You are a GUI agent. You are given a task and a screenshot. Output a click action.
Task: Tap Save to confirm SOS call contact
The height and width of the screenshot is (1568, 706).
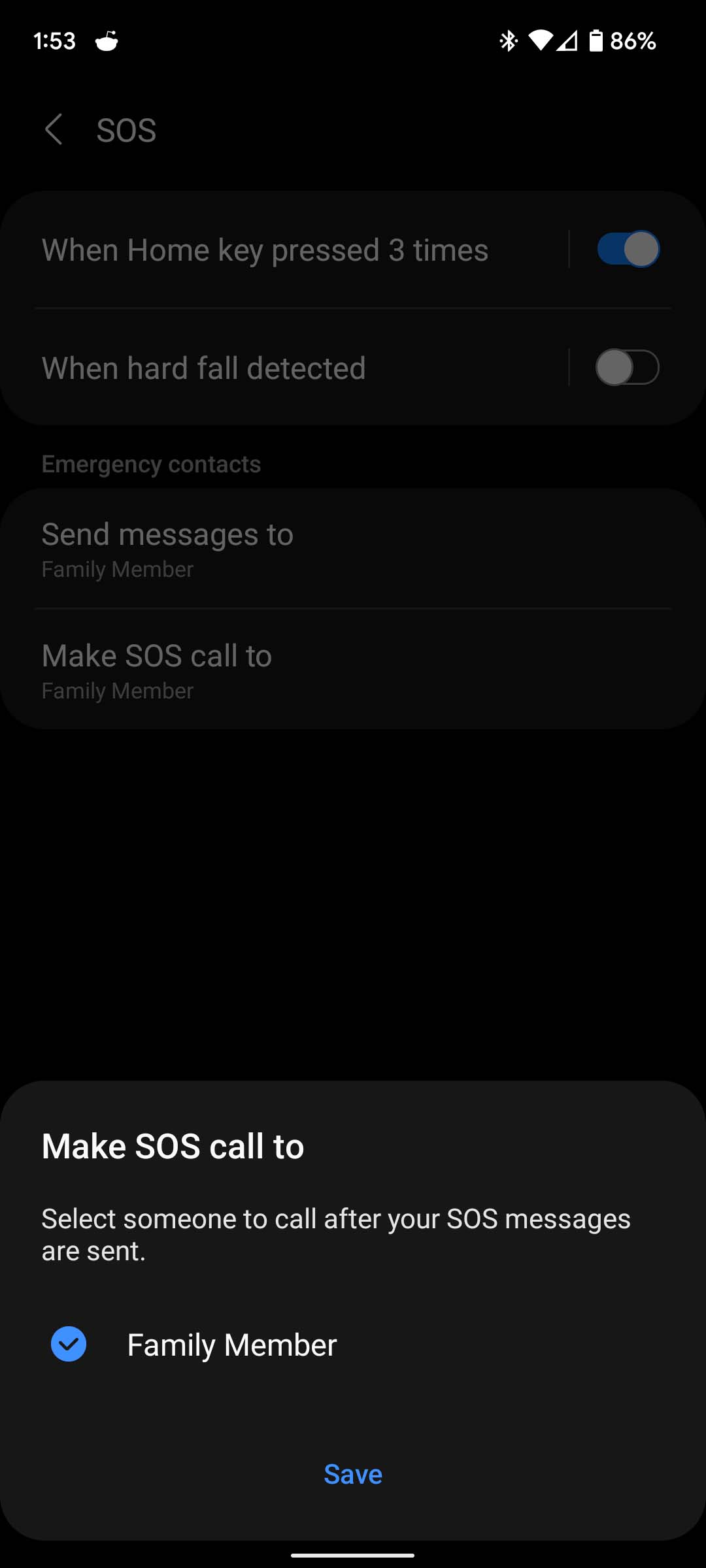tap(352, 1473)
